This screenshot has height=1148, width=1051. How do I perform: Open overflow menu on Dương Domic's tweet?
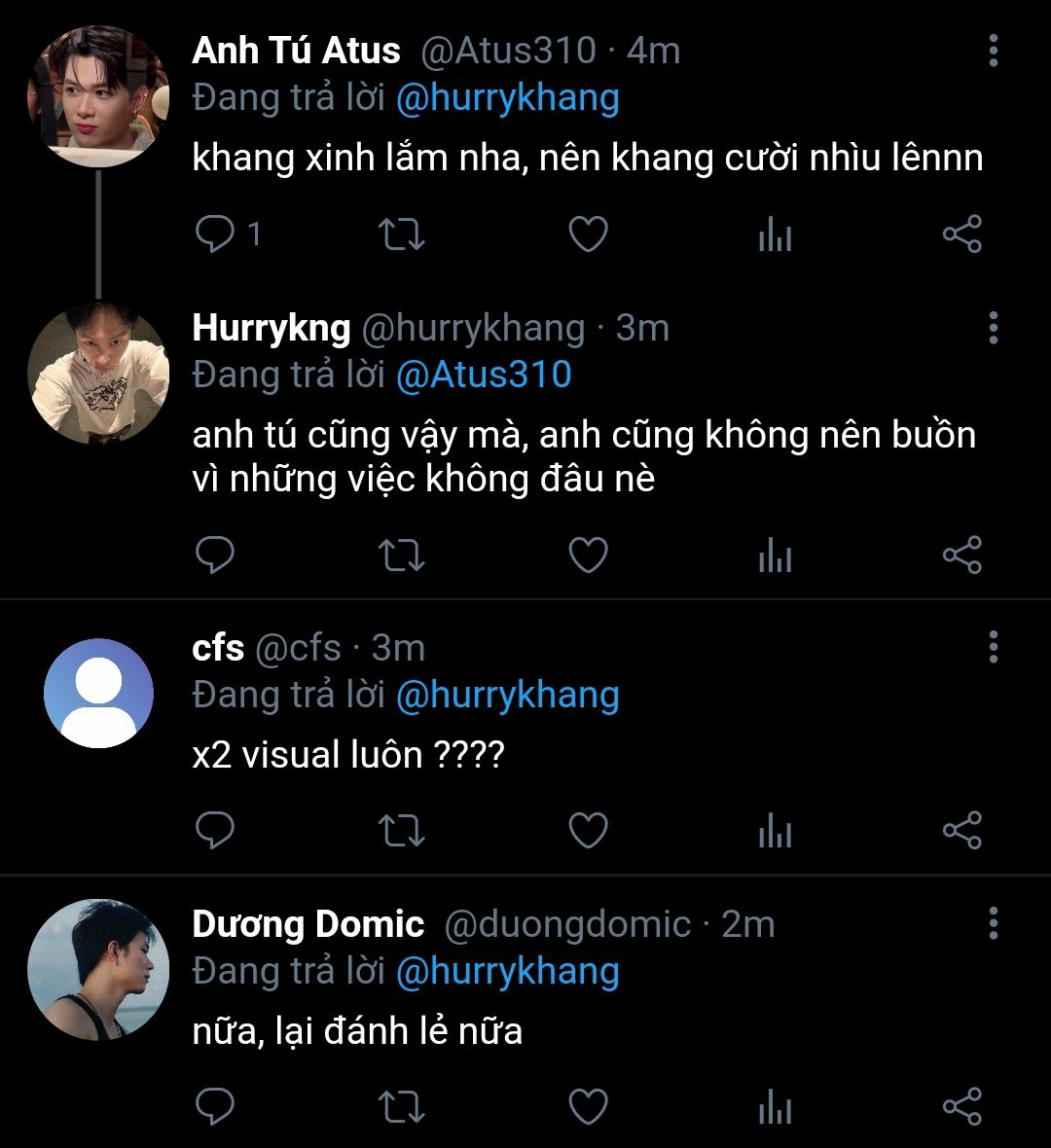993,922
